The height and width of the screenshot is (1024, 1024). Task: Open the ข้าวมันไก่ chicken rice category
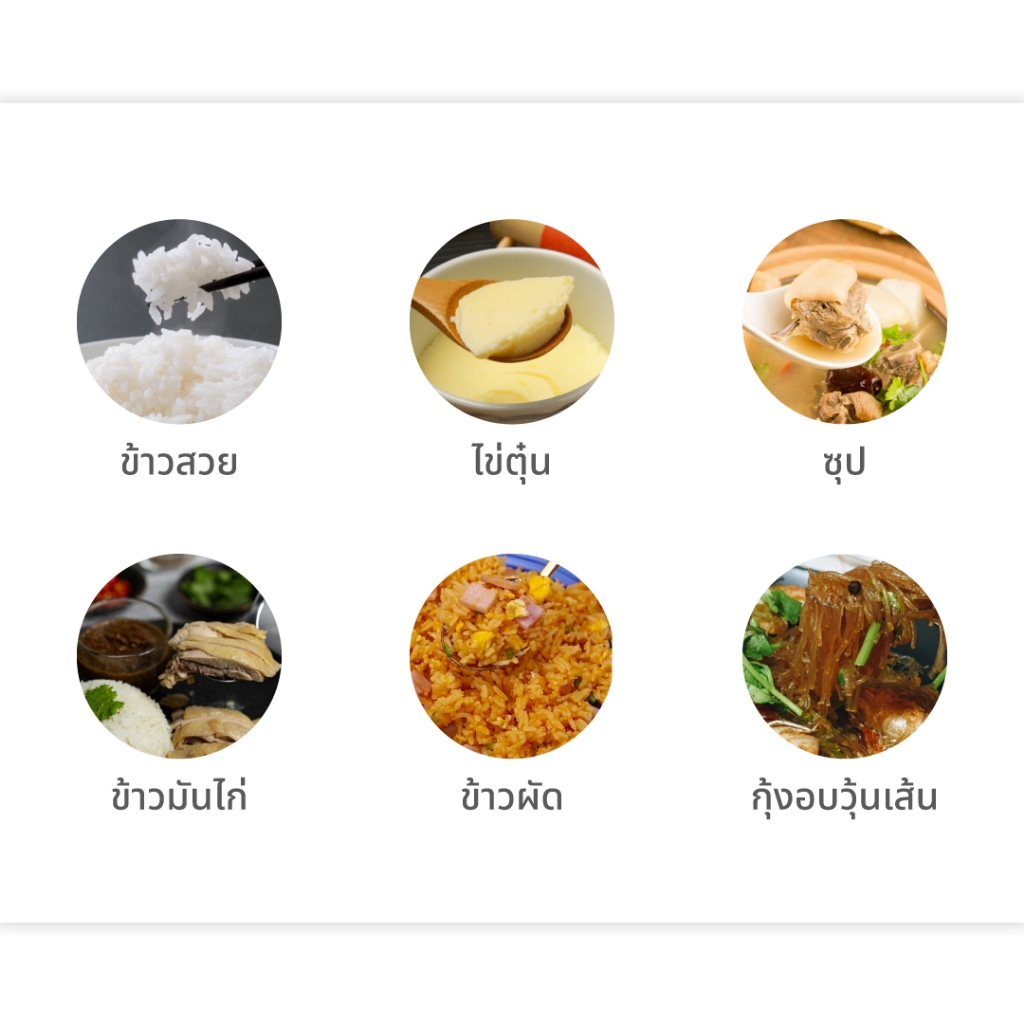pyautogui.click(x=179, y=656)
